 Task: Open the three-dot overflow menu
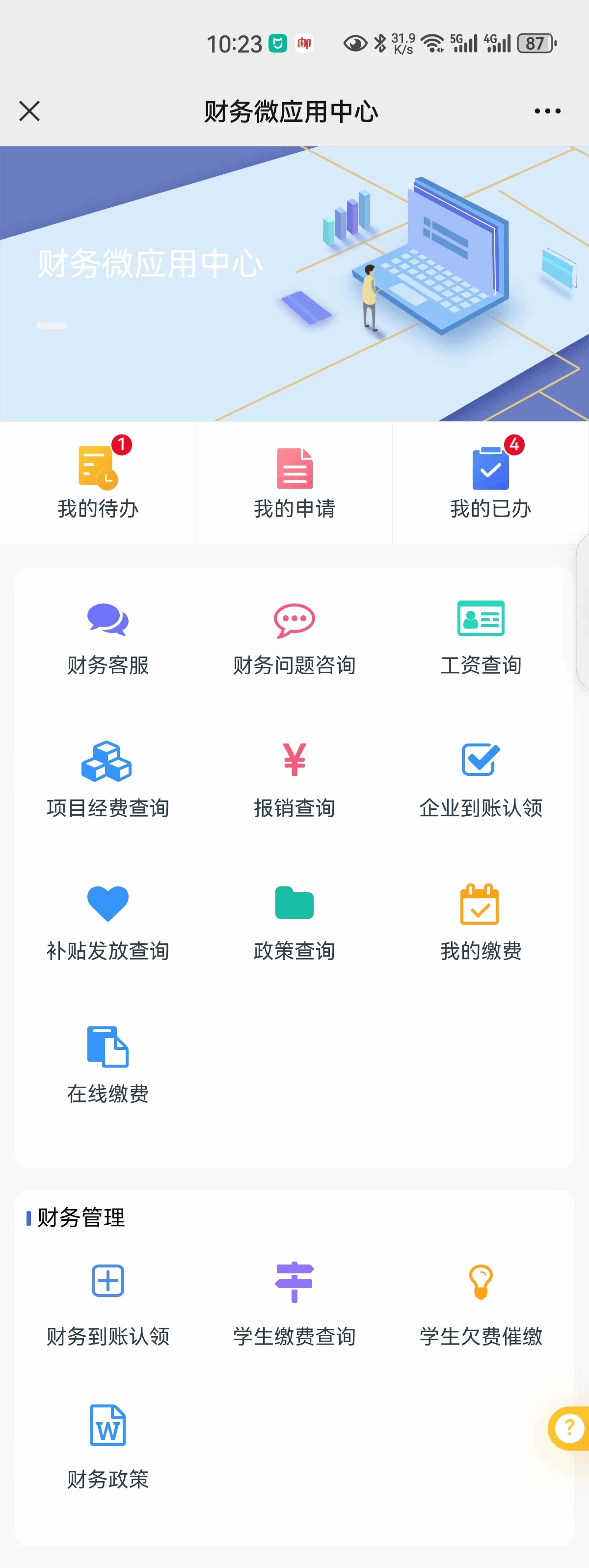tap(547, 111)
